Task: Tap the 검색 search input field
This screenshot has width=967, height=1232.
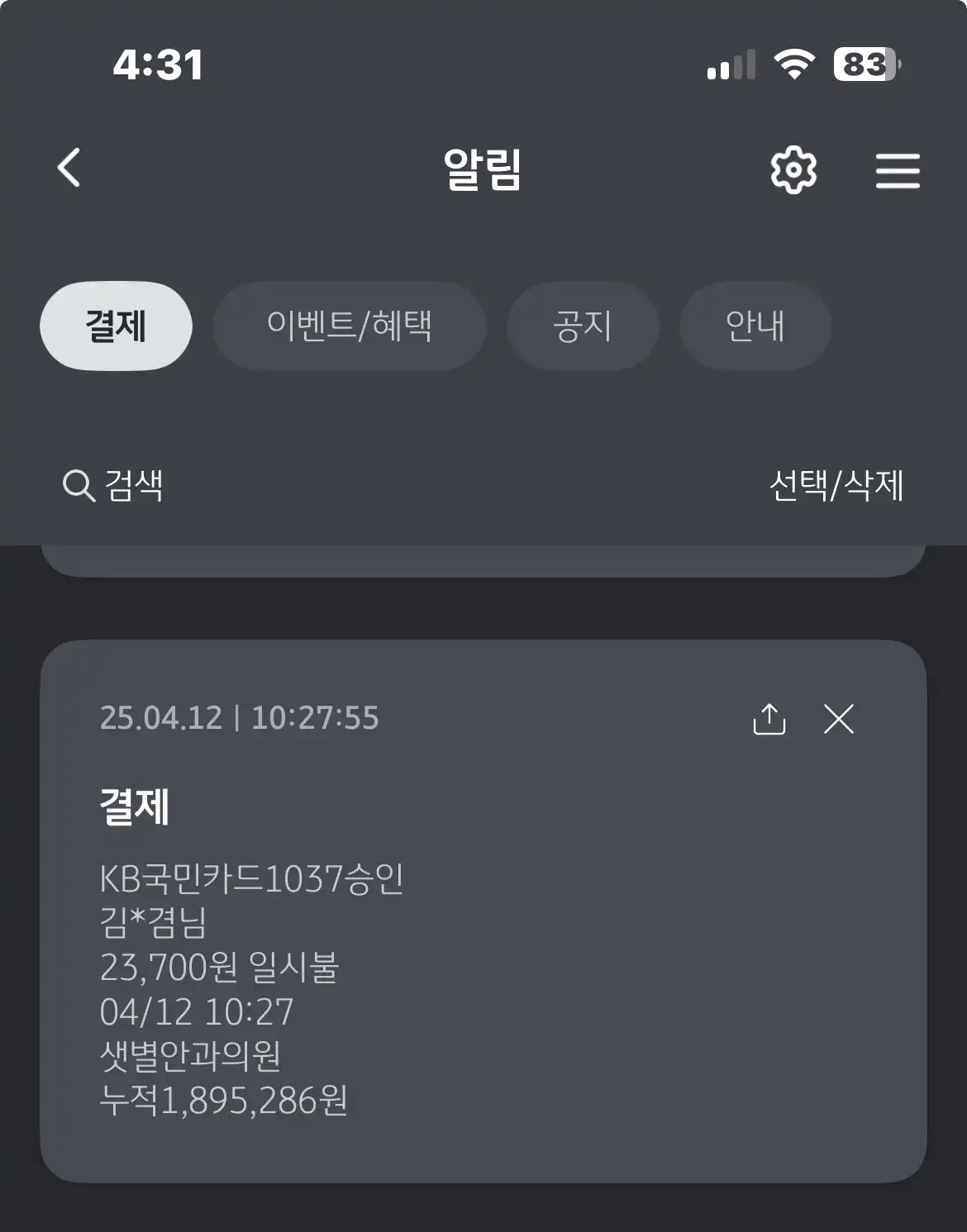Action: coord(132,487)
